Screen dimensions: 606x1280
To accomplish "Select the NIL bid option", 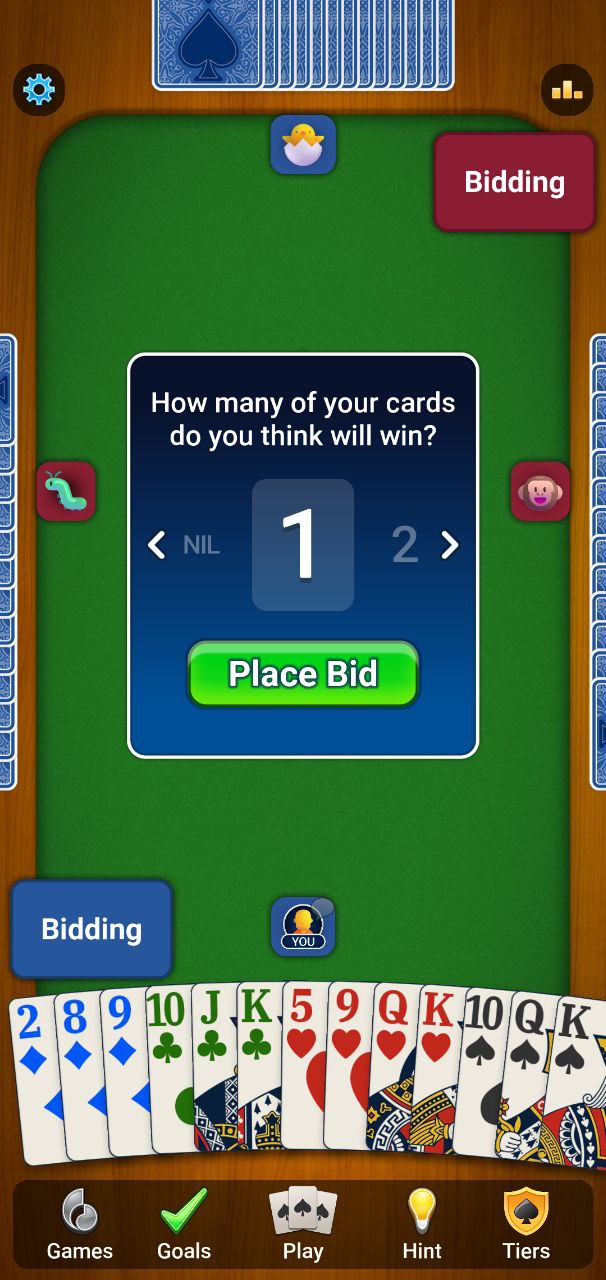I will [201, 546].
